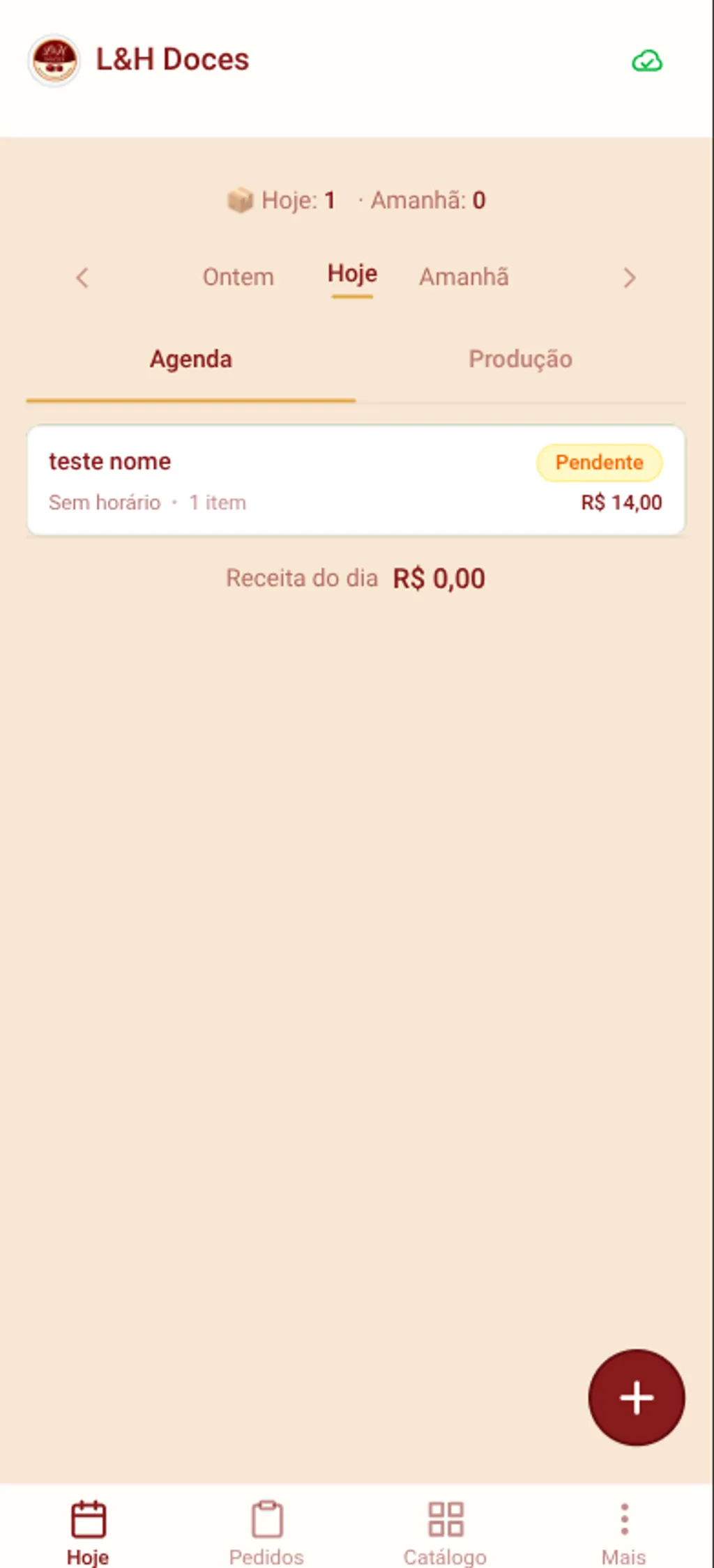Switch to the Ontem tab
714x1568 pixels.
click(x=238, y=277)
